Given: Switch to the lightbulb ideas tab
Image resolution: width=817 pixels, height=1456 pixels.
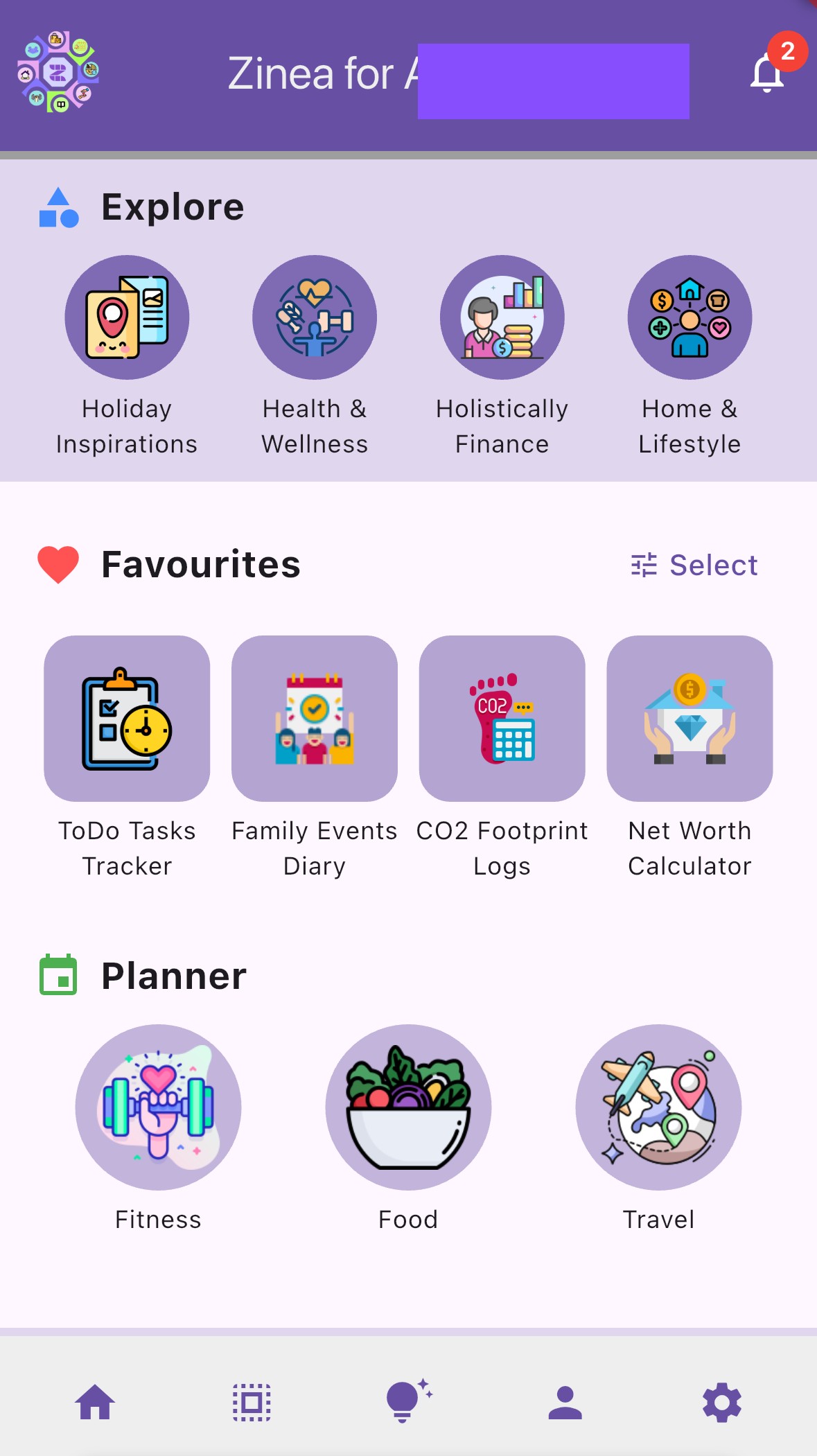Looking at the screenshot, I should tap(408, 1403).
